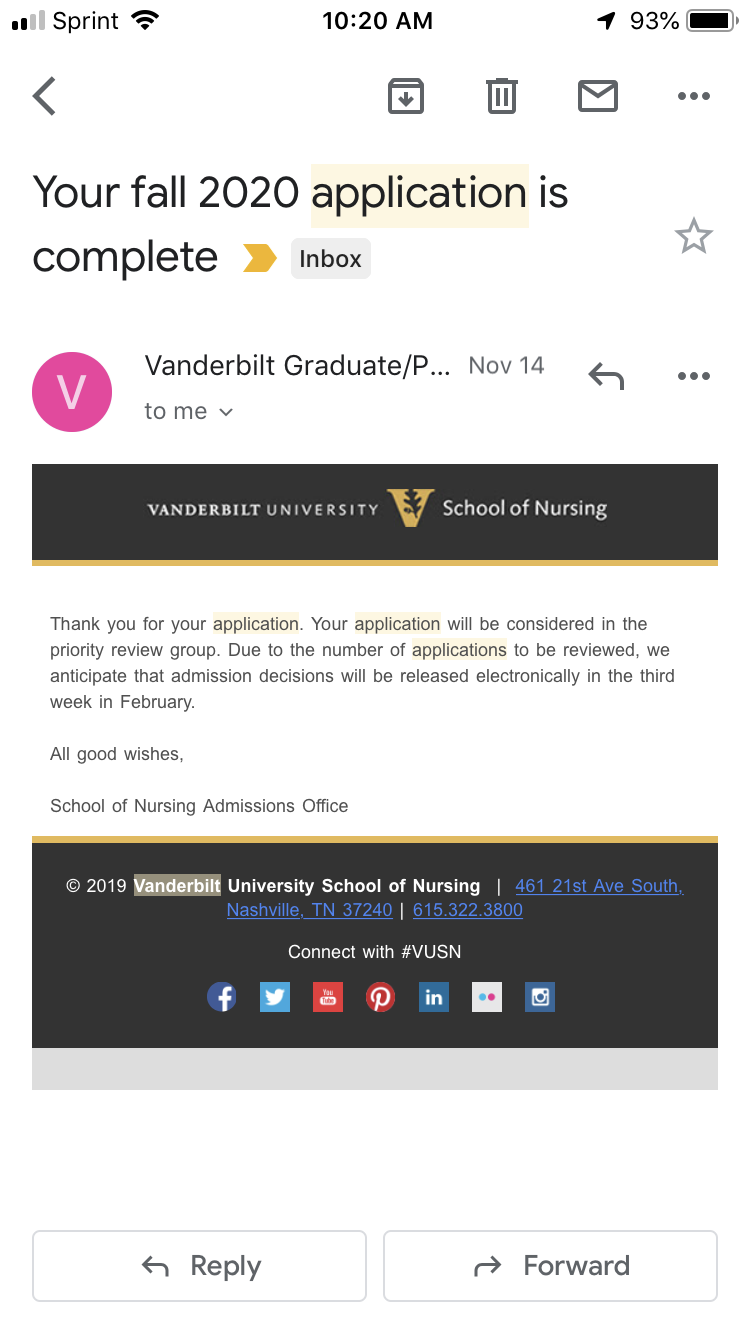This screenshot has width=750, height=1334.
Task: Open the VUSN YouTube icon
Action: point(328,997)
